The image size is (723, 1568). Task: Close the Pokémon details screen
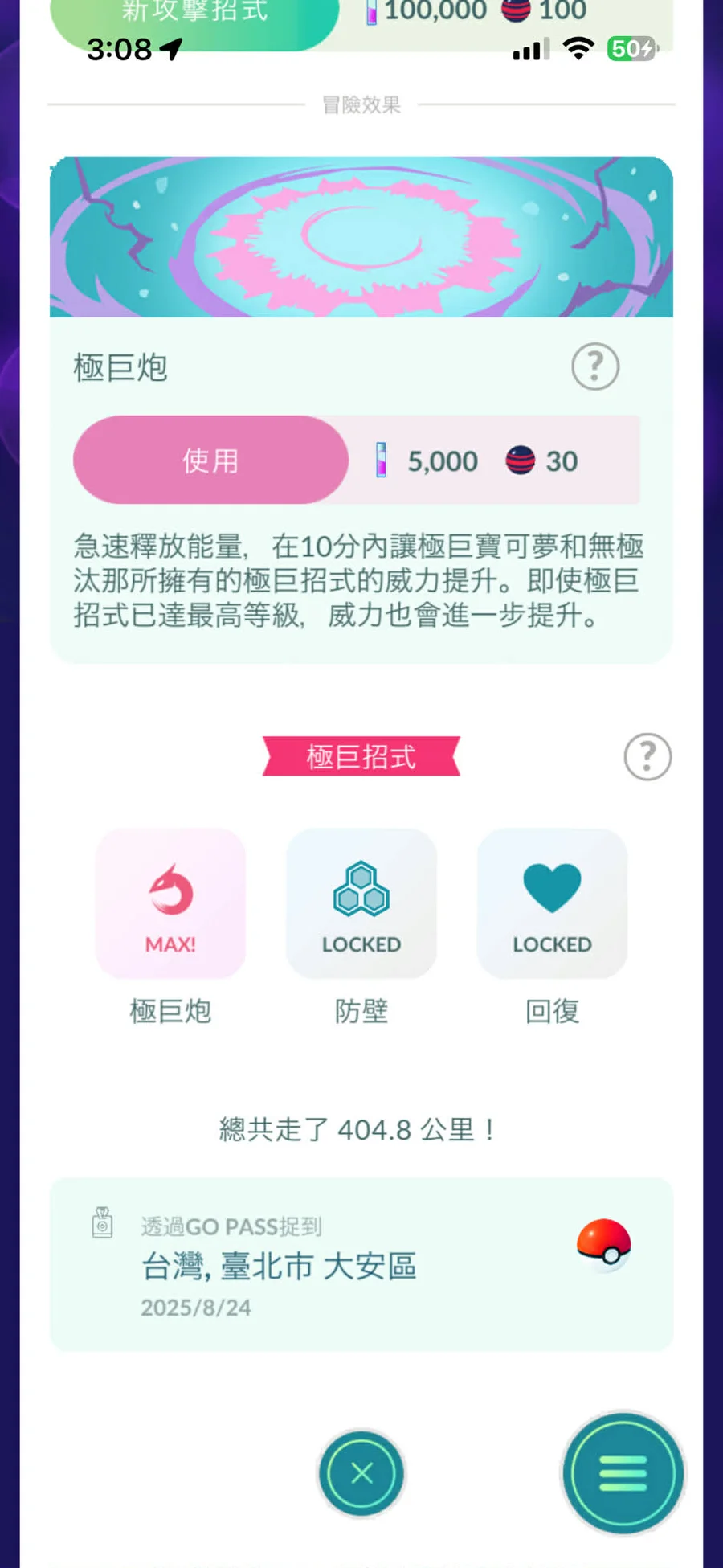tap(361, 1472)
